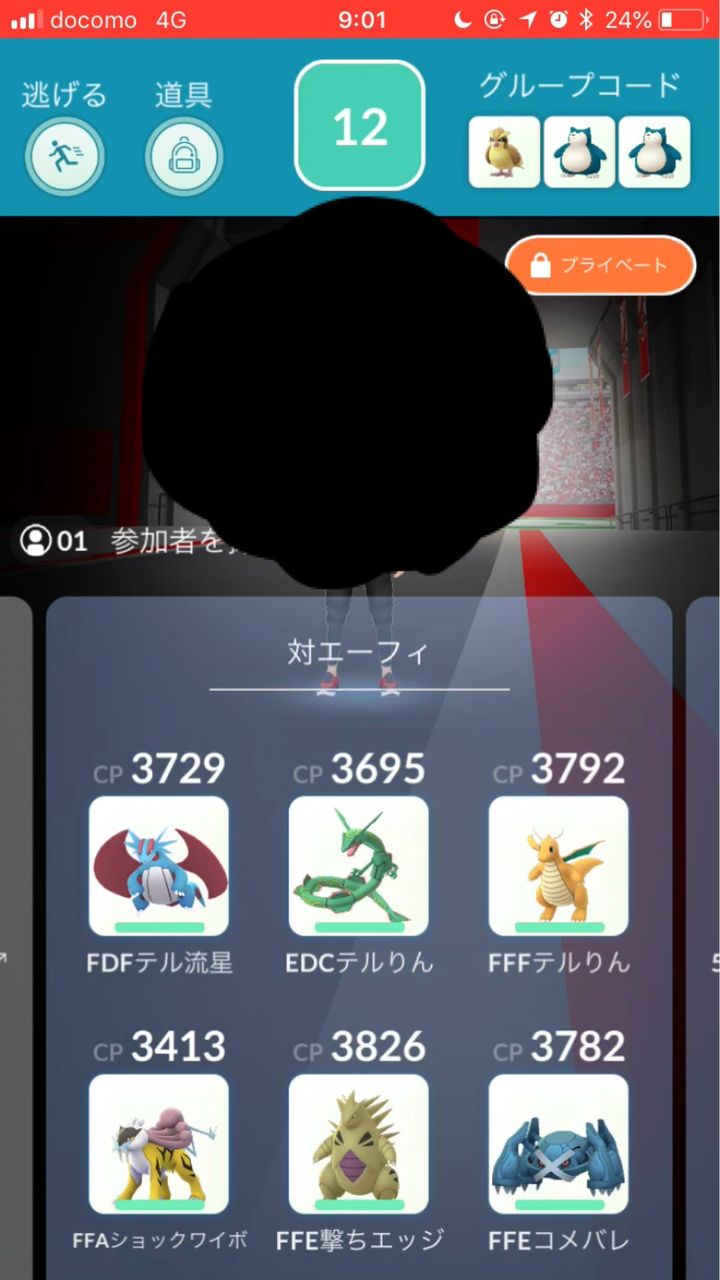
Task: Select the Rayquaza EDCテルりん thumbnail
Action: (359, 865)
